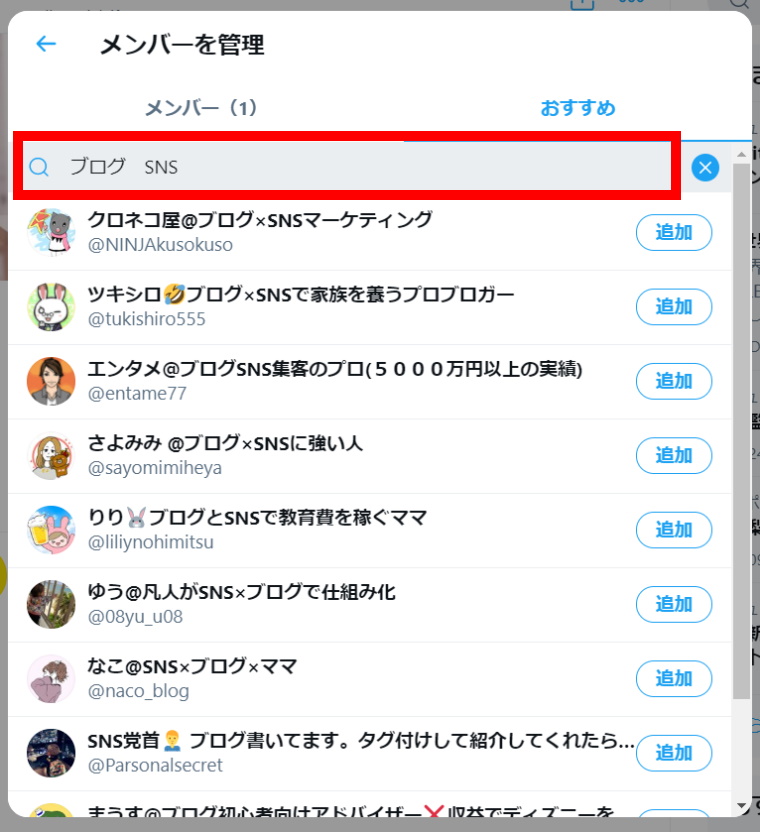View エンタメ@ブログSNS集客のプロ account

(x=335, y=369)
